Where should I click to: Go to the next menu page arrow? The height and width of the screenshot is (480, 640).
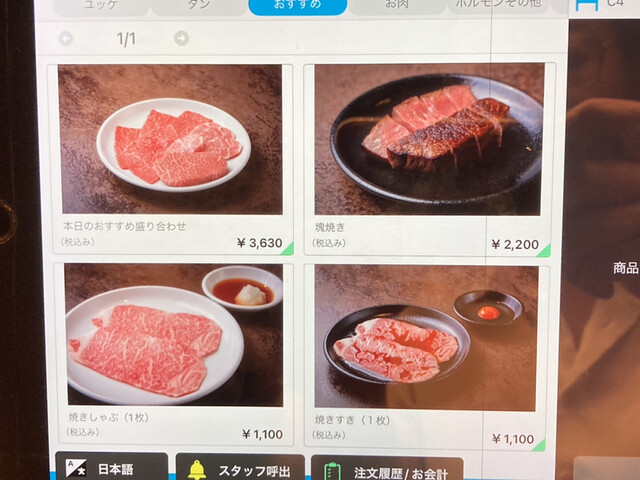[181, 38]
